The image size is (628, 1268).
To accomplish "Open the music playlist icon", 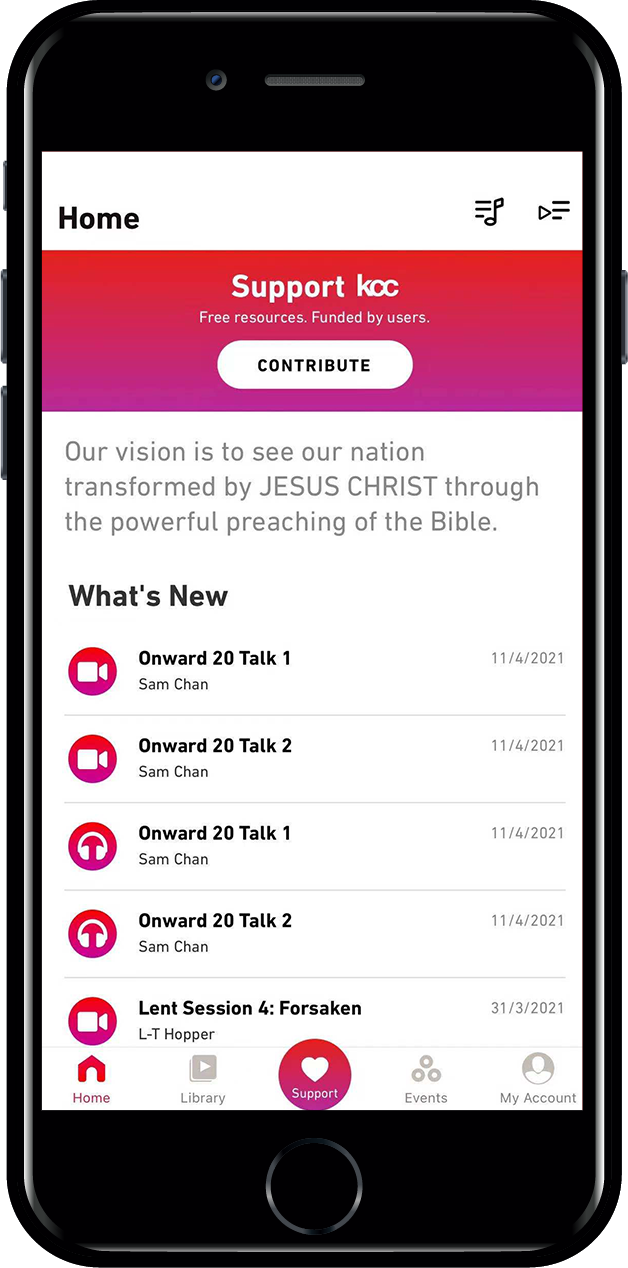I will tap(489, 211).
